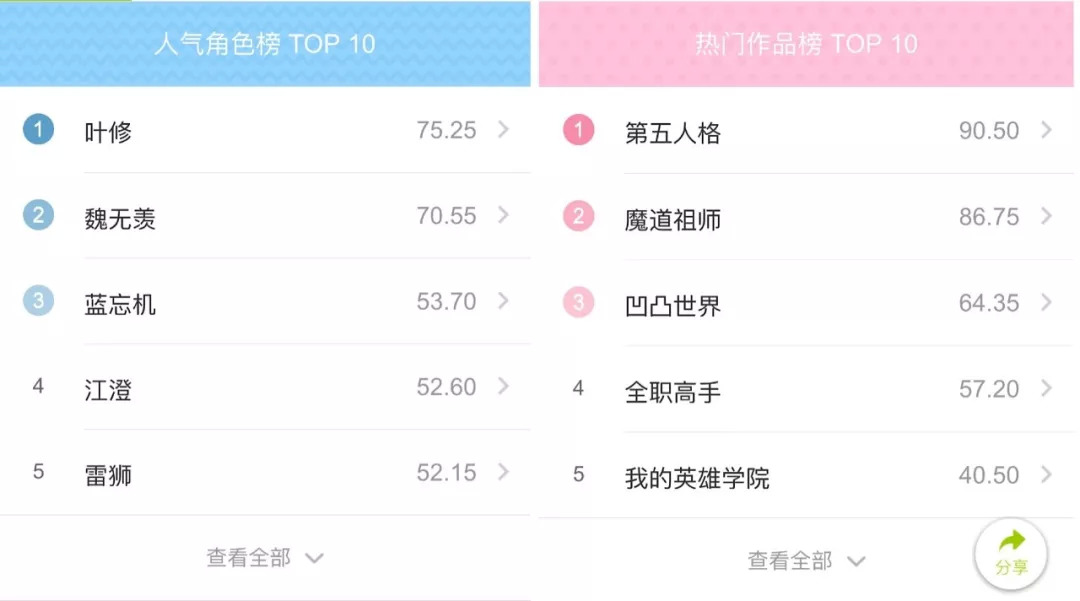View the 雷狮 character details
Viewport: 1080px width, 601px height.
(265, 472)
